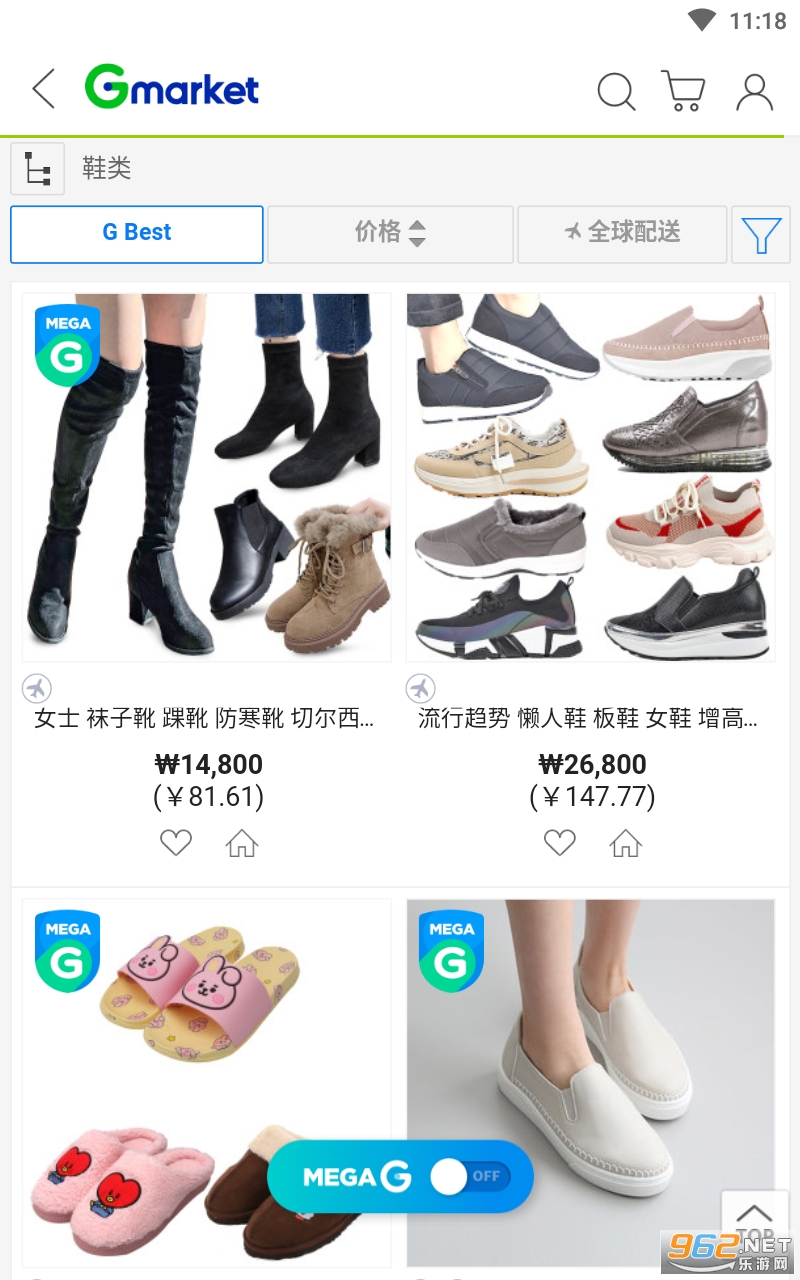Open the funnel filter options
This screenshot has height=1280, width=800.
760,235
